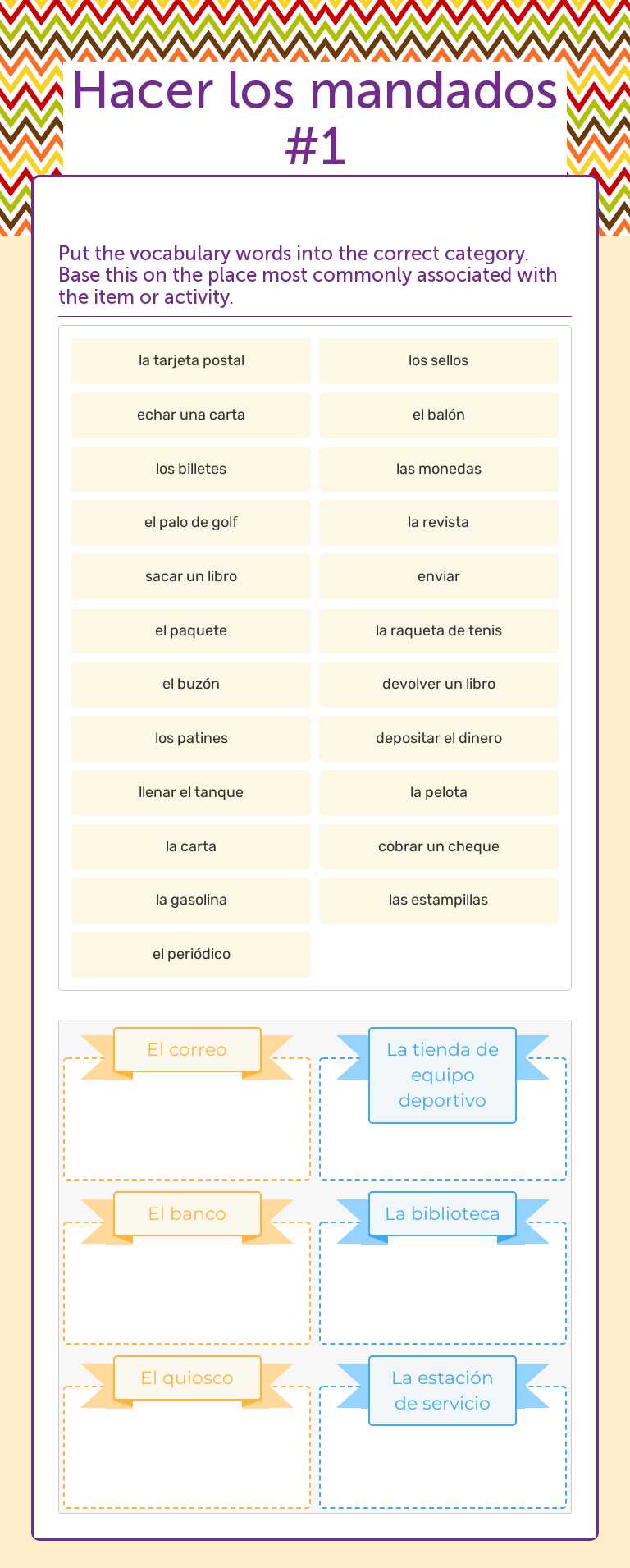The height and width of the screenshot is (1568, 630).
Task: Click the "la raqueta de tenis" tile
Action: click(439, 630)
